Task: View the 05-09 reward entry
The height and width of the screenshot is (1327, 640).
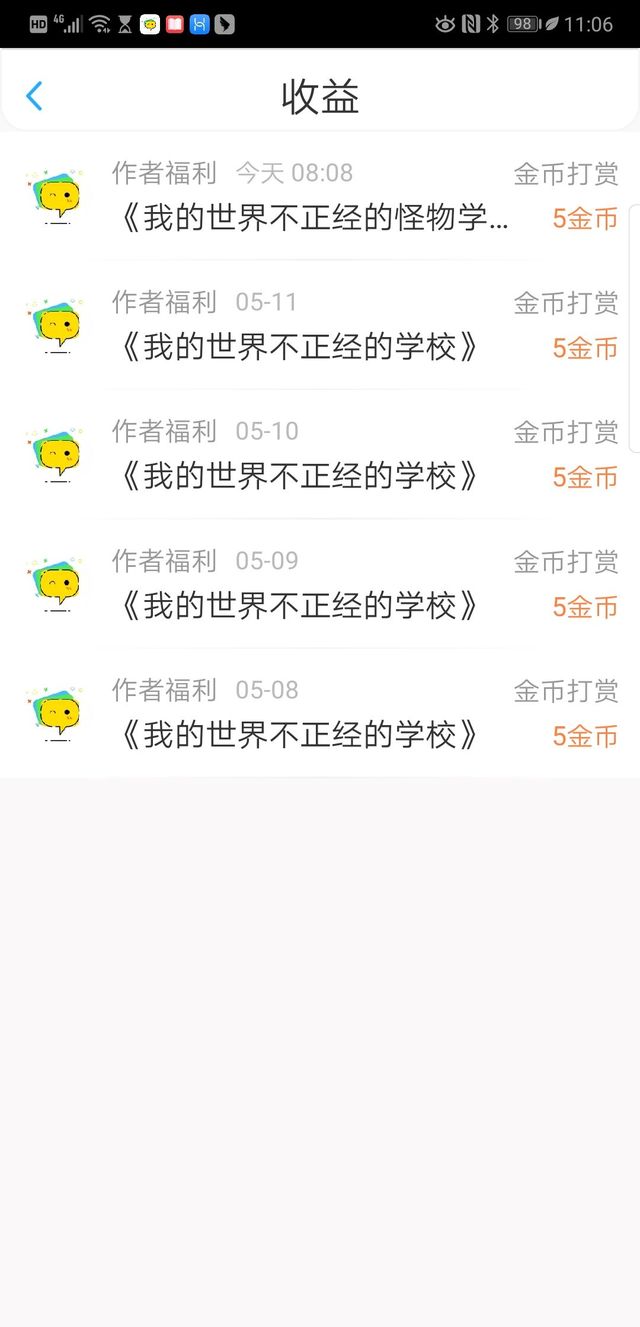Action: tap(320, 583)
